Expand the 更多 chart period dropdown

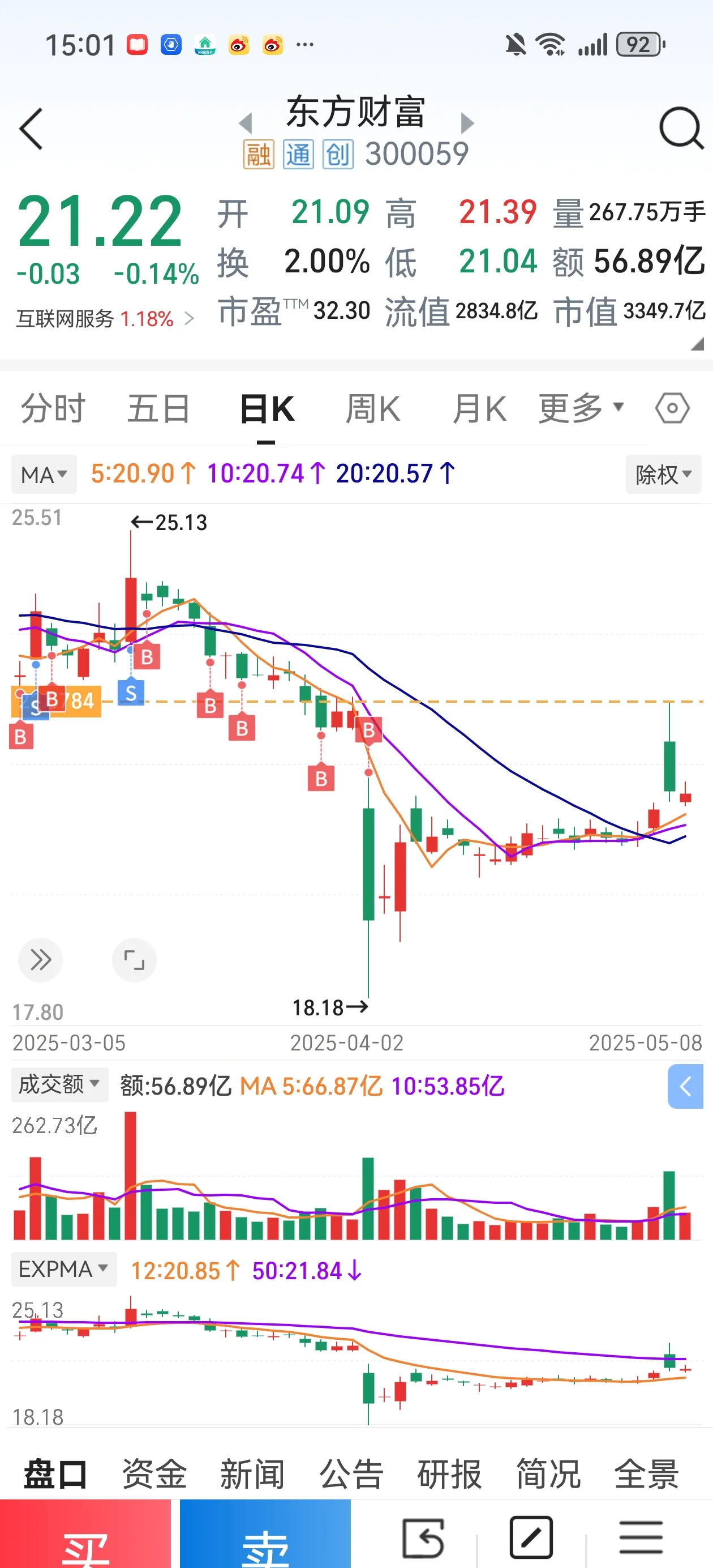[581, 408]
